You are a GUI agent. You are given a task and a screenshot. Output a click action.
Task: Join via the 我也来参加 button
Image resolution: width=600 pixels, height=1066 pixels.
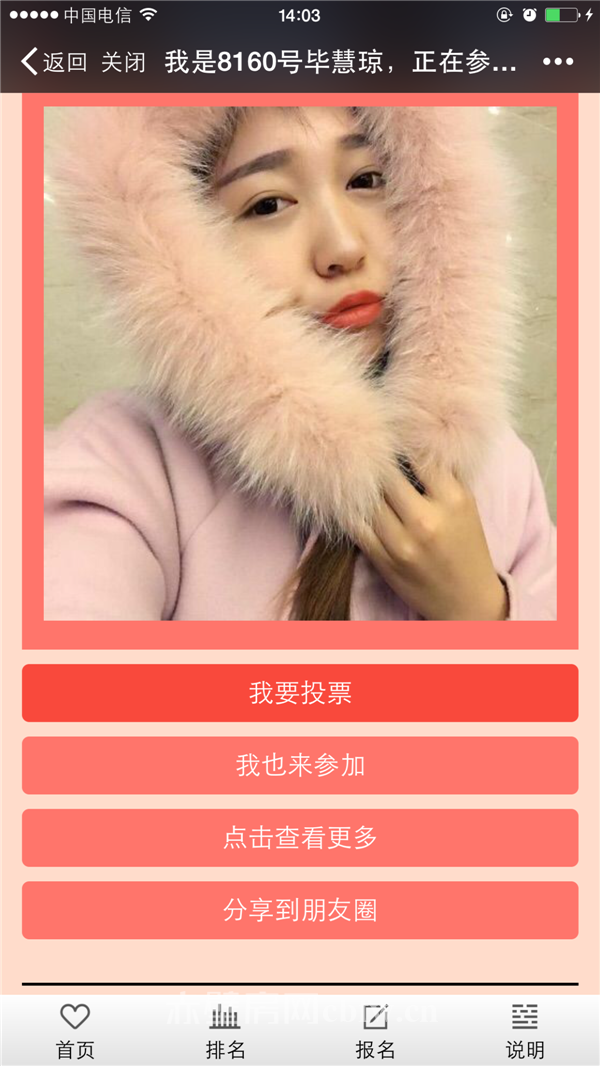pos(300,765)
